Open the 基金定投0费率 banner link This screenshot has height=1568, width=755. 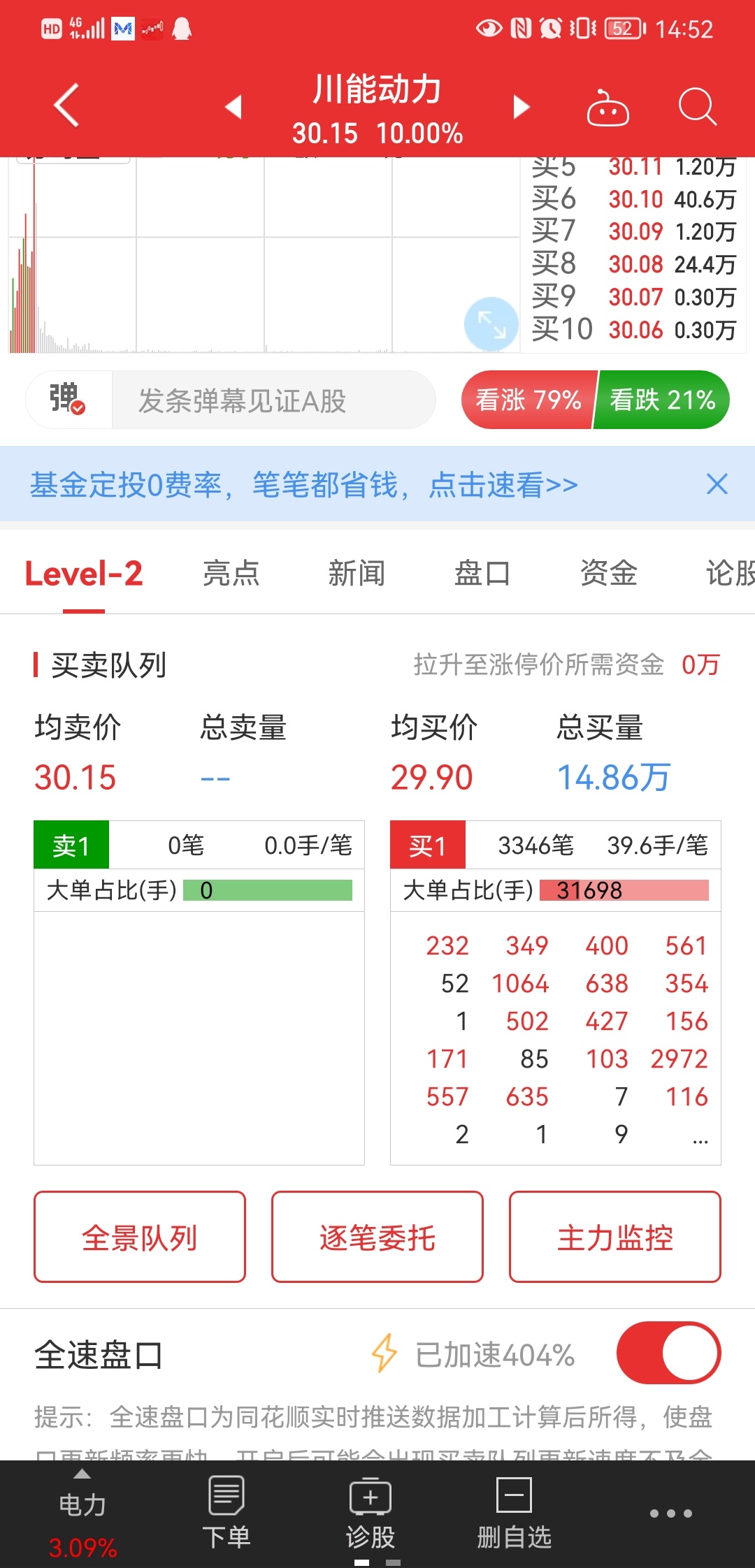(x=303, y=484)
